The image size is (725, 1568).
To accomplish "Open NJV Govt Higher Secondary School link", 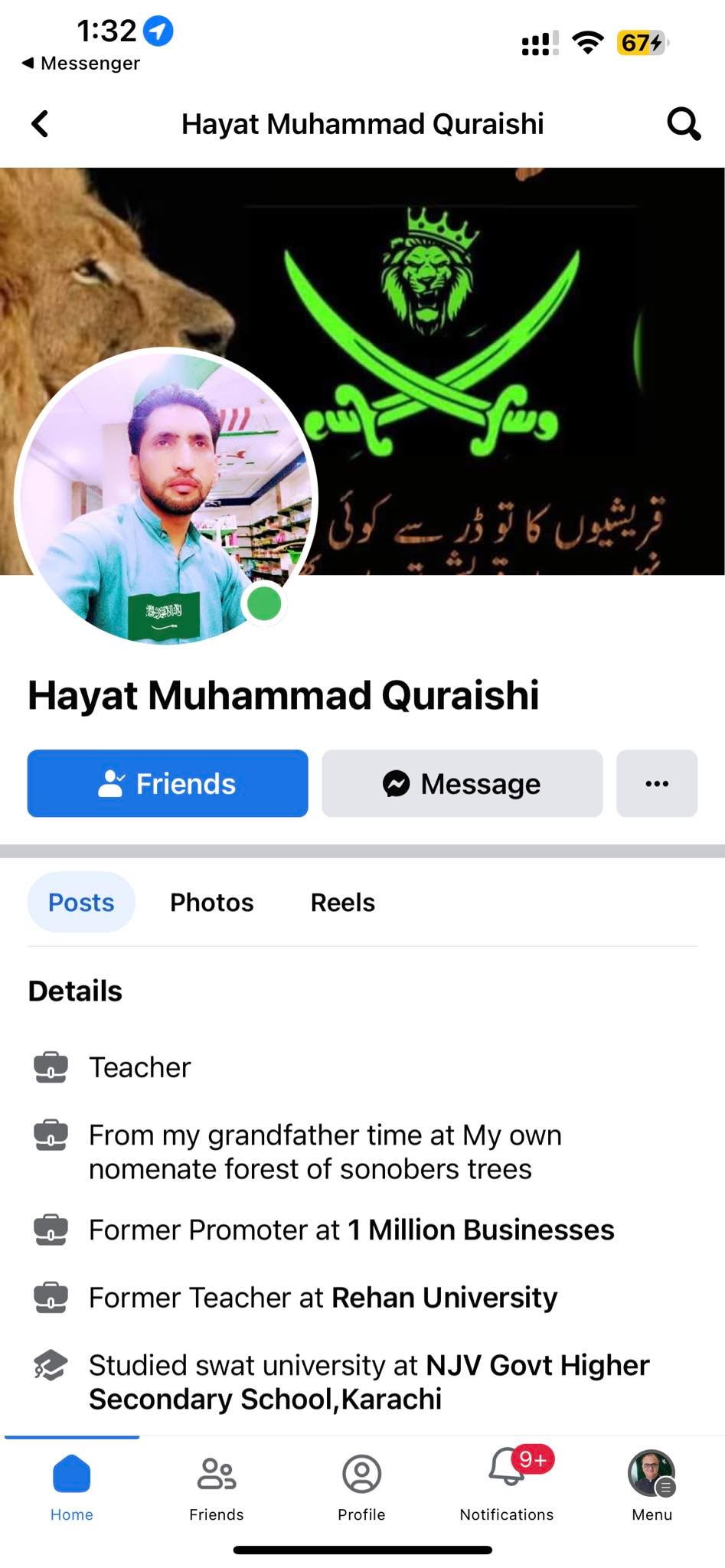I will (x=369, y=1382).
